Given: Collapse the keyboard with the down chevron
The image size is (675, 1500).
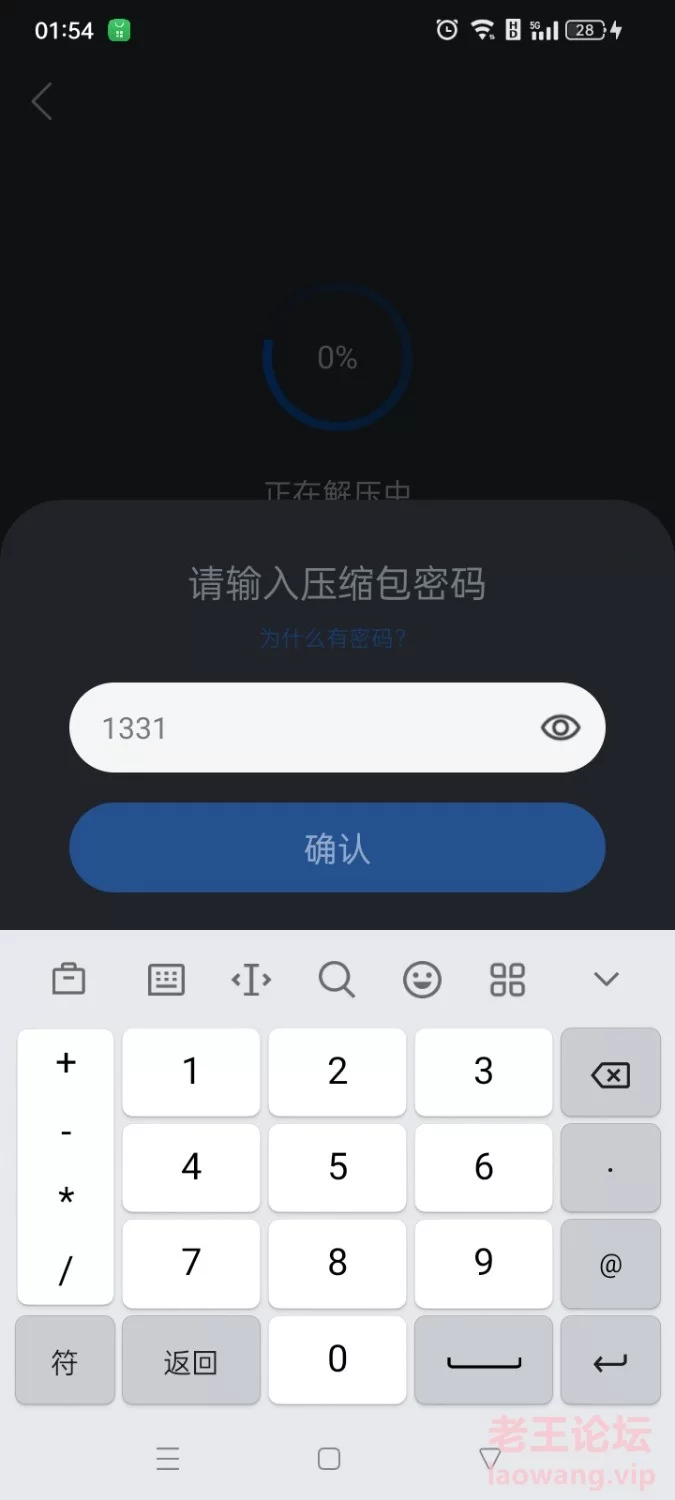Looking at the screenshot, I should coord(606,980).
